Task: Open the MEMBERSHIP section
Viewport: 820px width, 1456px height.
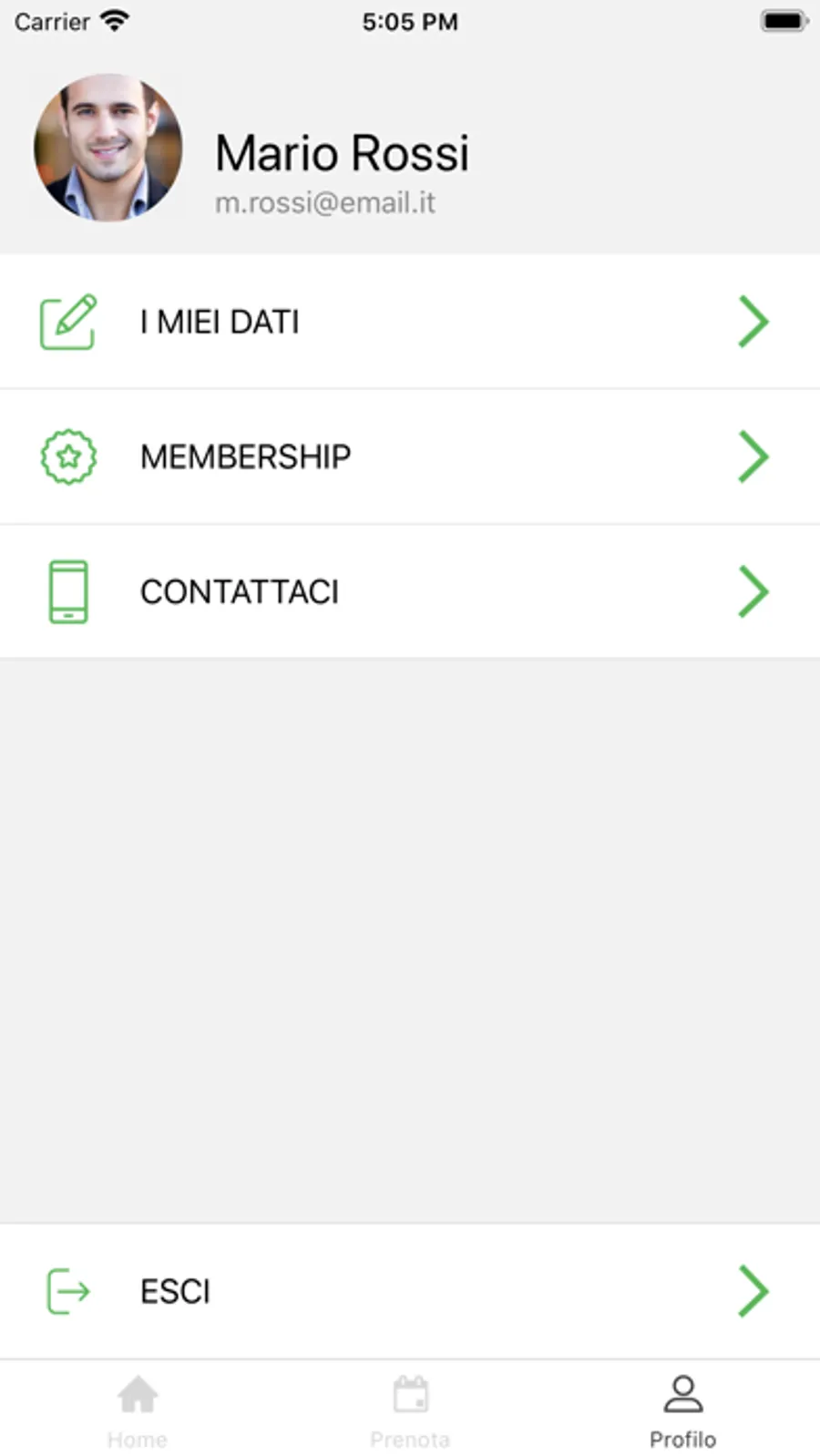Action: [x=410, y=456]
